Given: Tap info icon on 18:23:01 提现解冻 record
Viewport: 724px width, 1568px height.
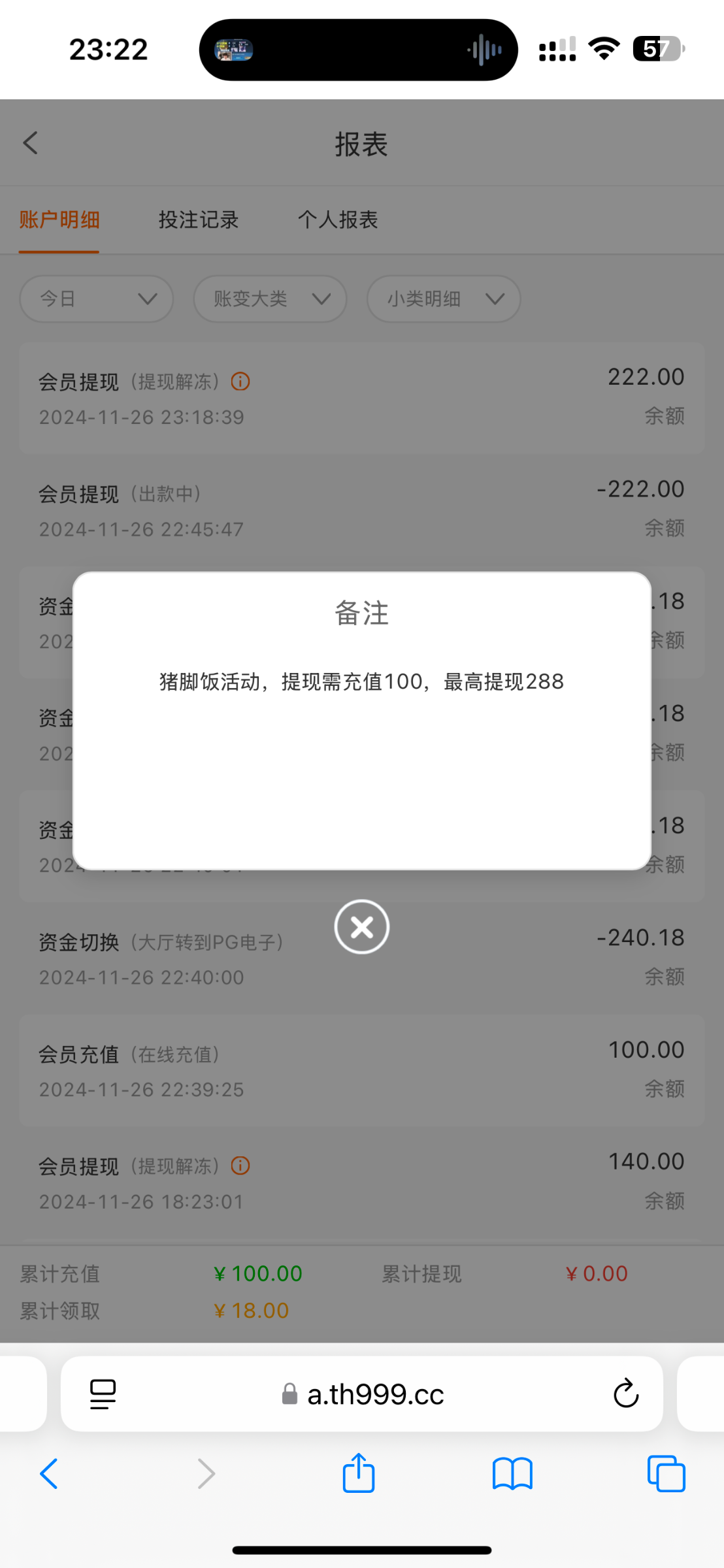Looking at the screenshot, I should (240, 1166).
